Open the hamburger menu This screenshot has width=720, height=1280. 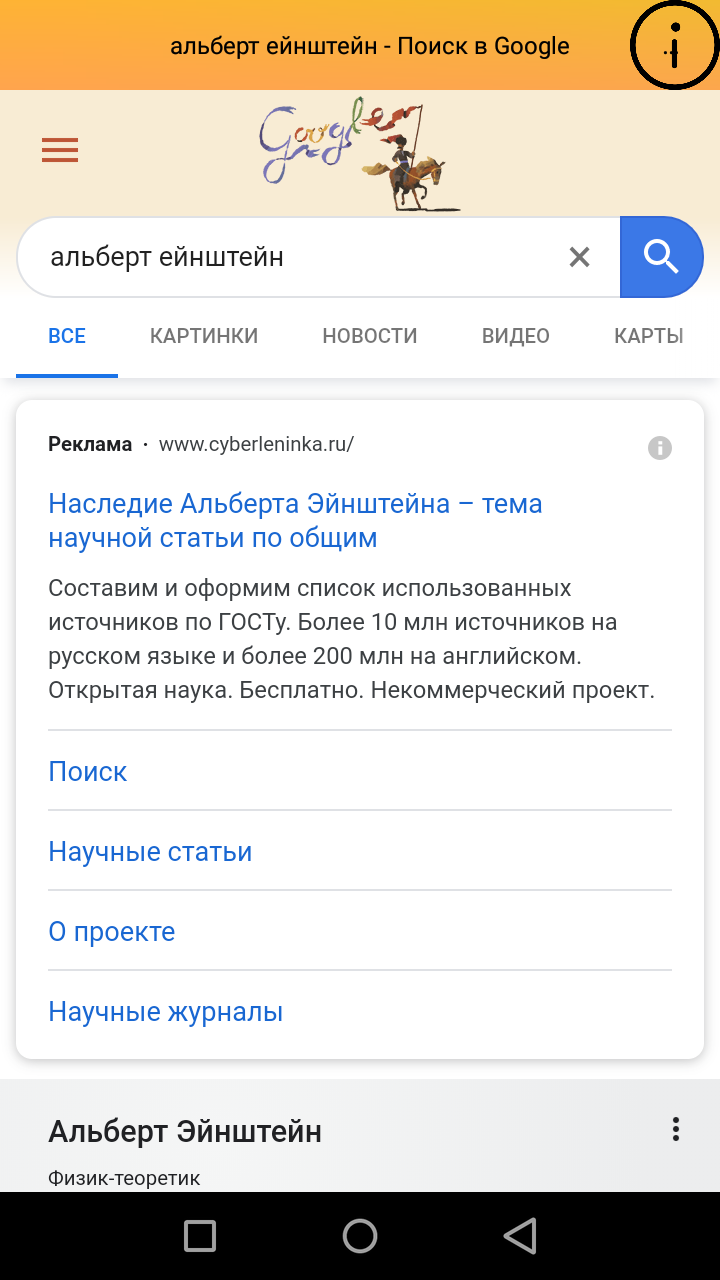pos(60,151)
